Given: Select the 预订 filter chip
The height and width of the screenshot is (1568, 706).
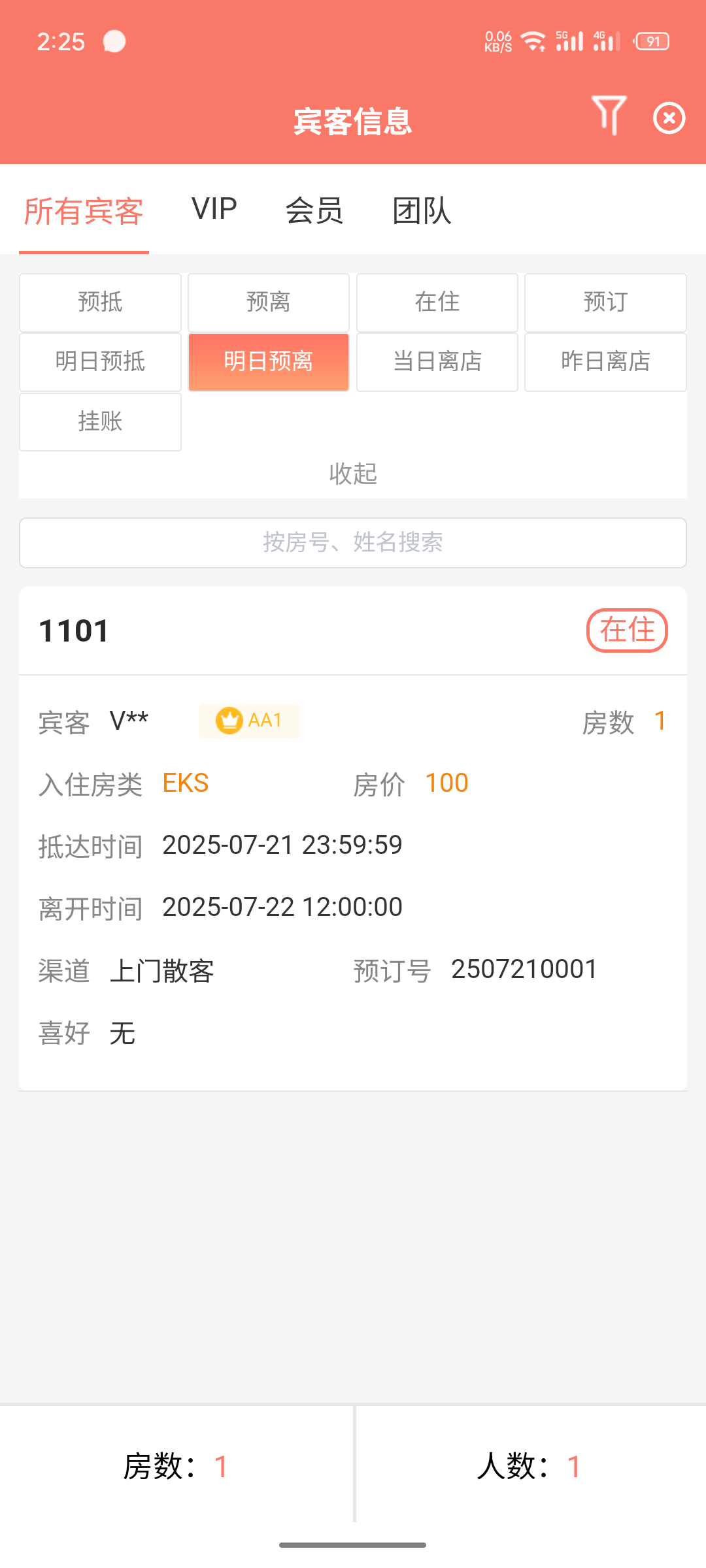Looking at the screenshot, I should (605, 302).
